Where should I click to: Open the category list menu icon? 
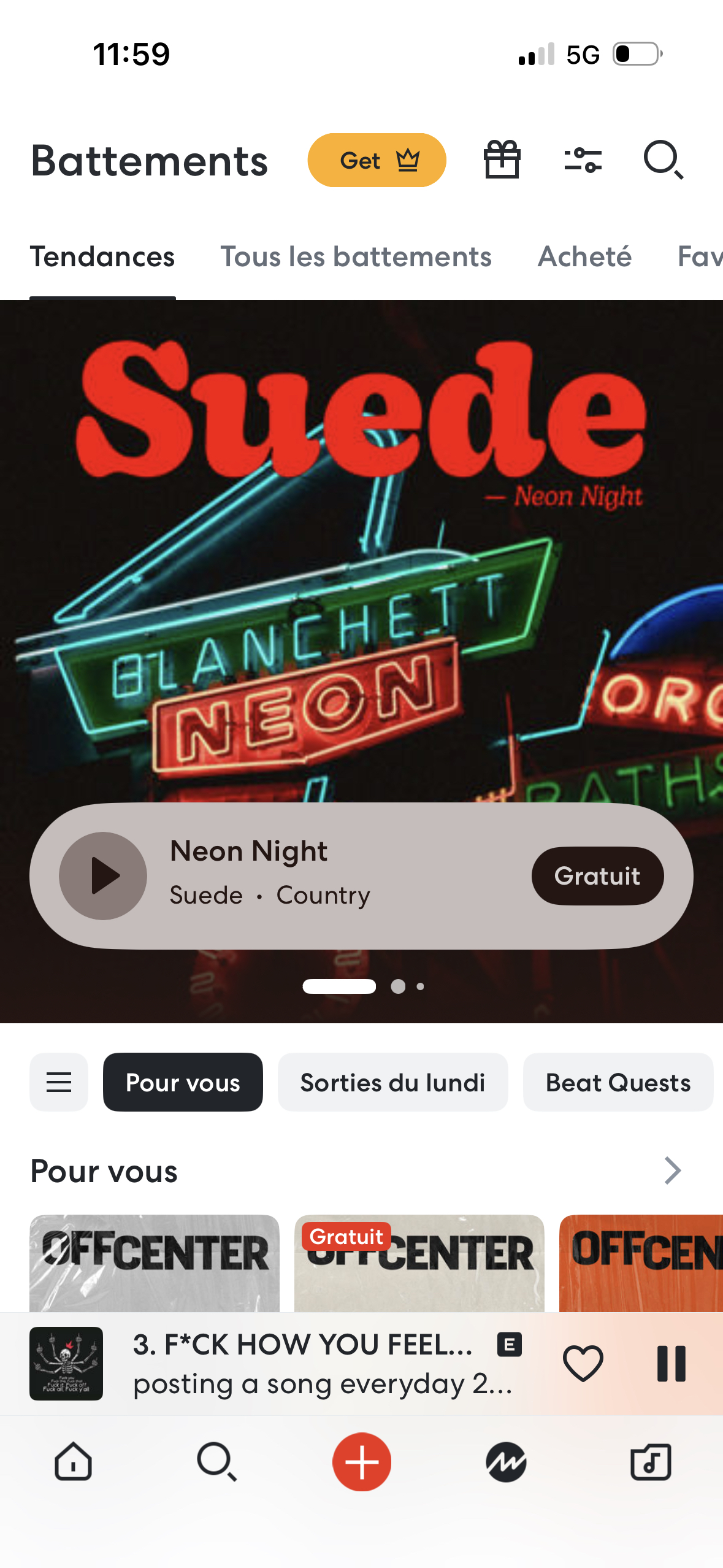59,1082
